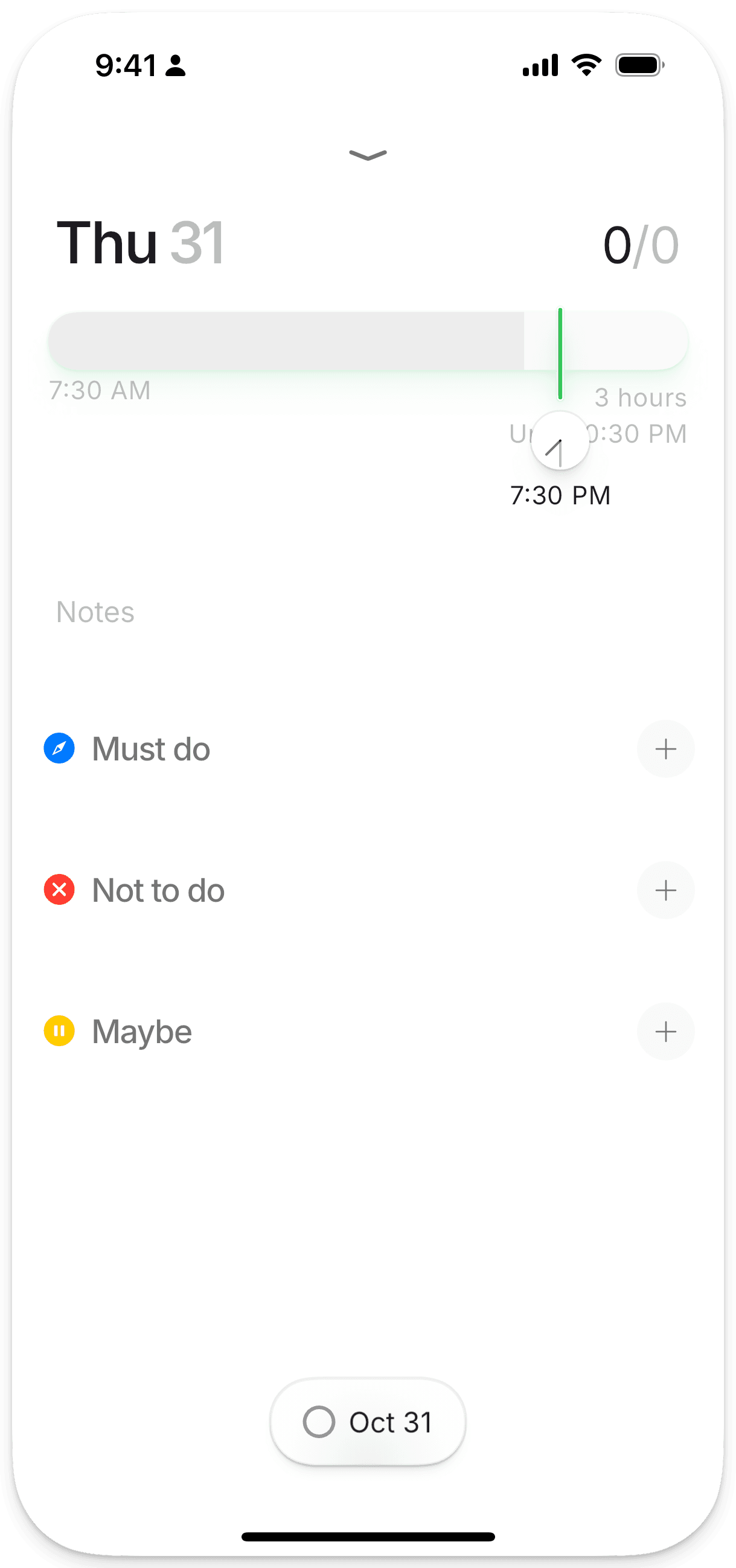
Task: Mark Oct 31 complete via the circle
Action: pyautogui.click(x=319, y=1421)
